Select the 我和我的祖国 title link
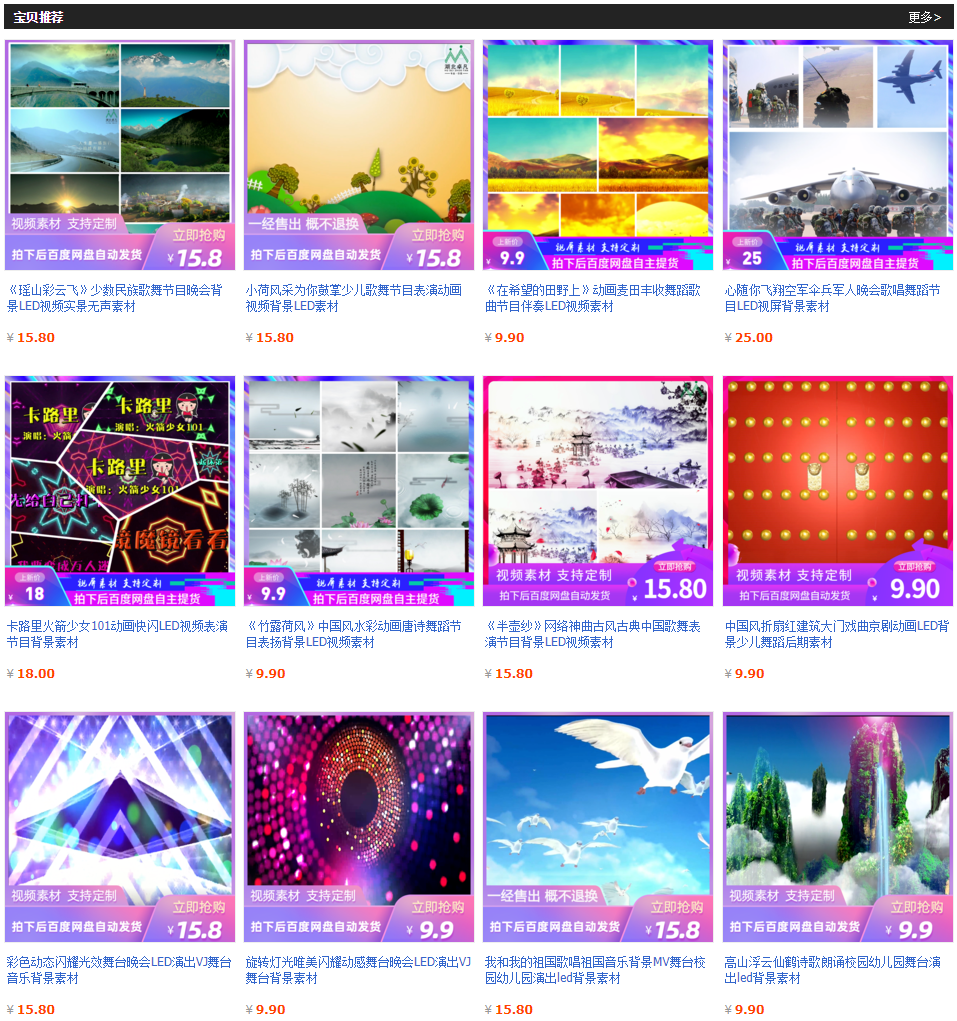The image size is (957, 1021). pos(594,970)
